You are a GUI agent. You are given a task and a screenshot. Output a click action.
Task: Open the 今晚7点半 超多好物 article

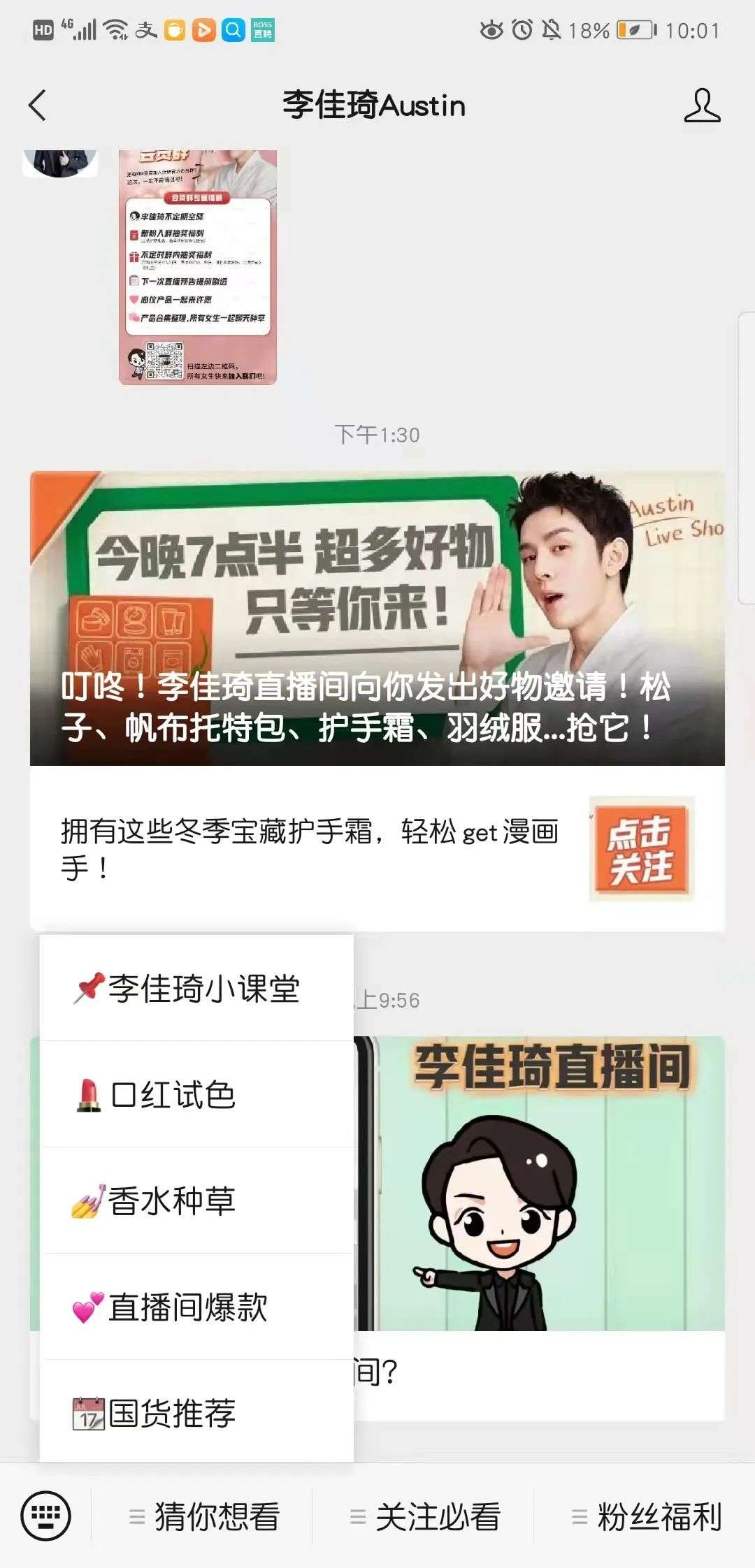tap(377, 618)
